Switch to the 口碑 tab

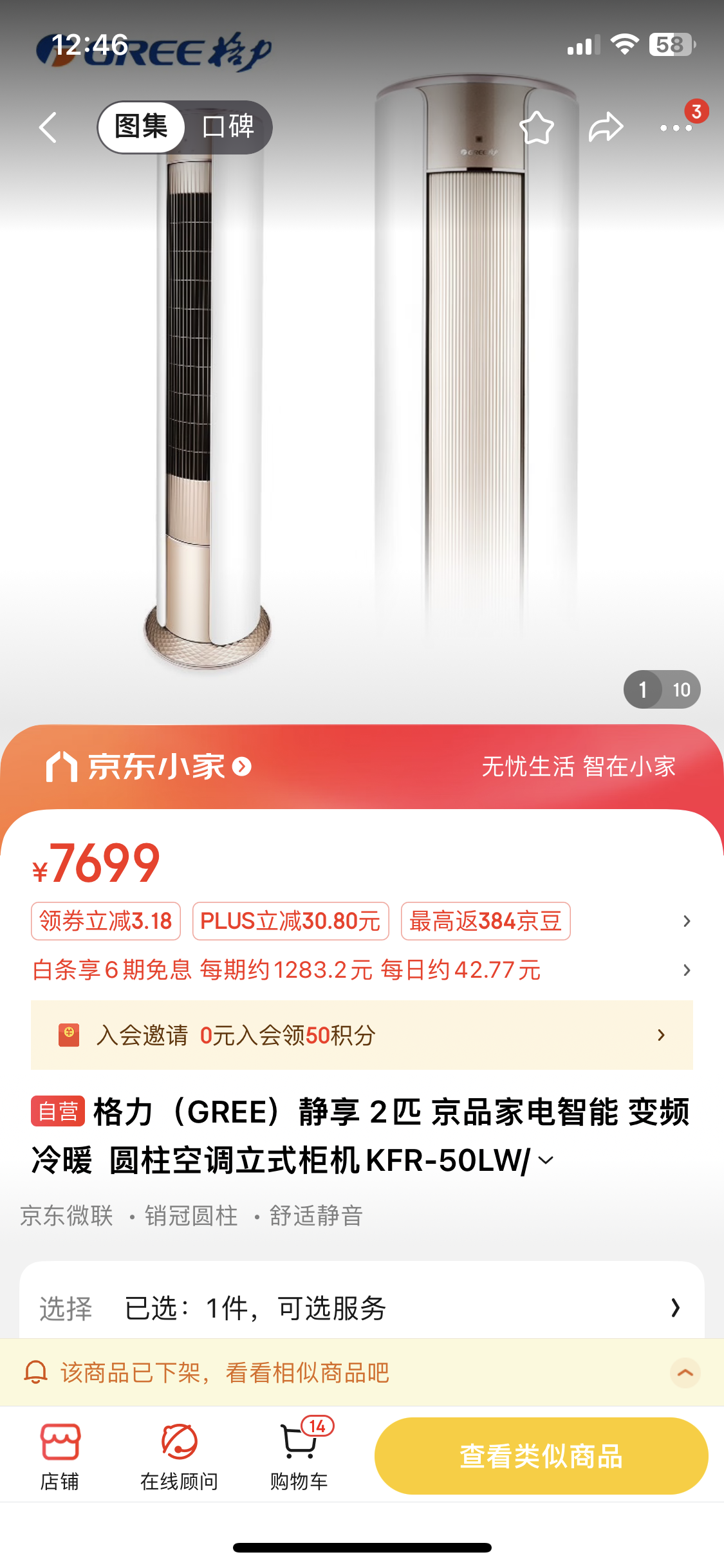click(x=228, y=127)
